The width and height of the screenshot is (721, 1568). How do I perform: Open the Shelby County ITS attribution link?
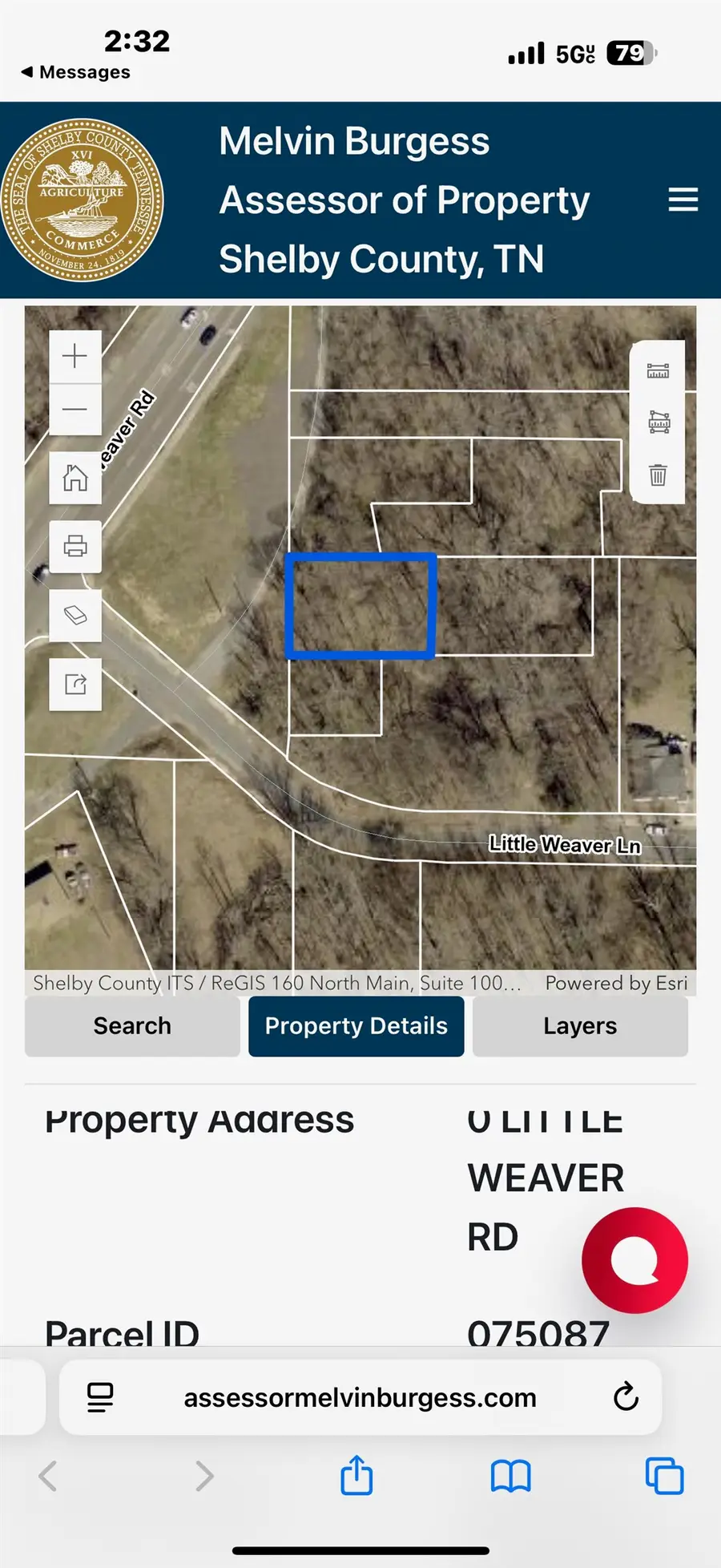coord(276,983)
